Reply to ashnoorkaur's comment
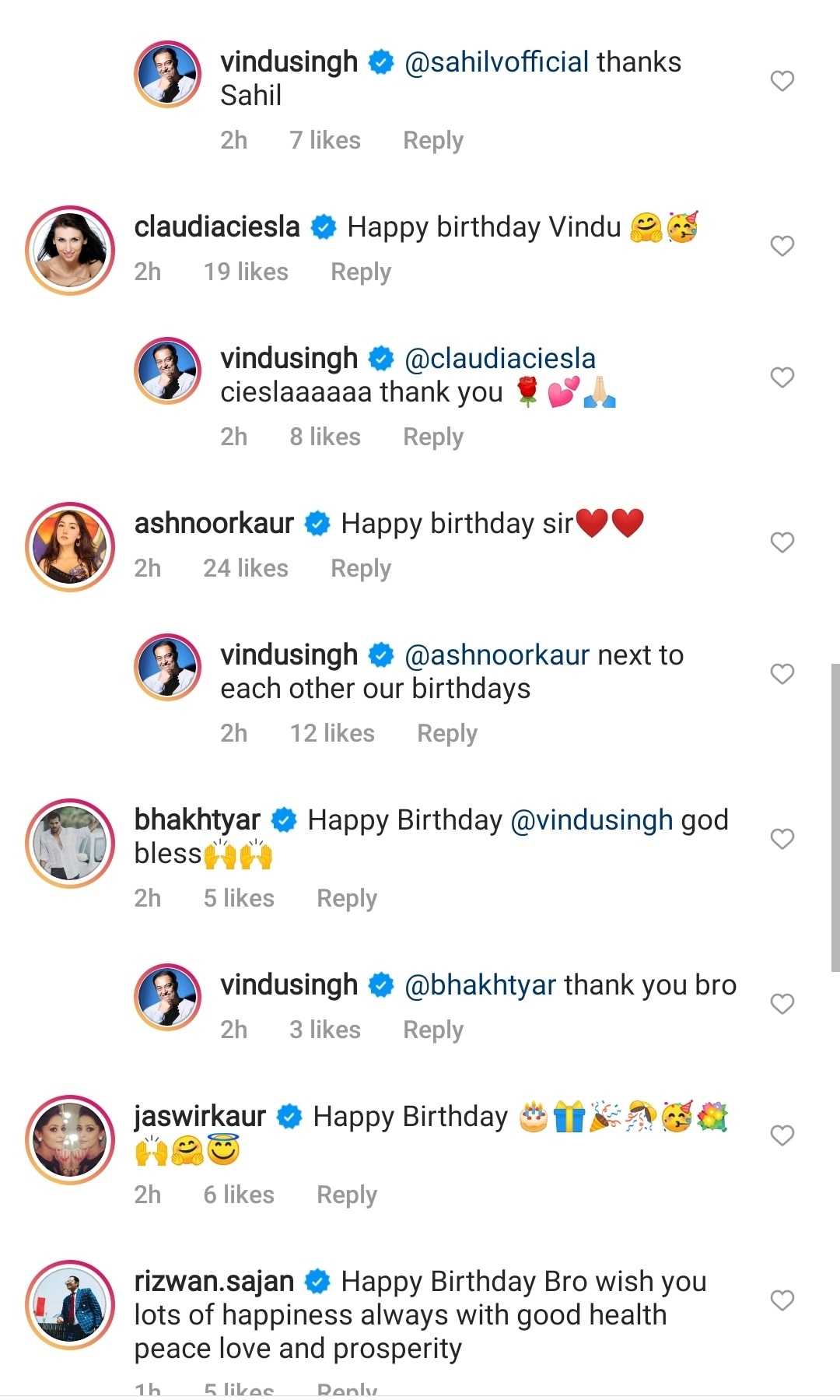This screenshot has height=1400, width=840. 360,568
